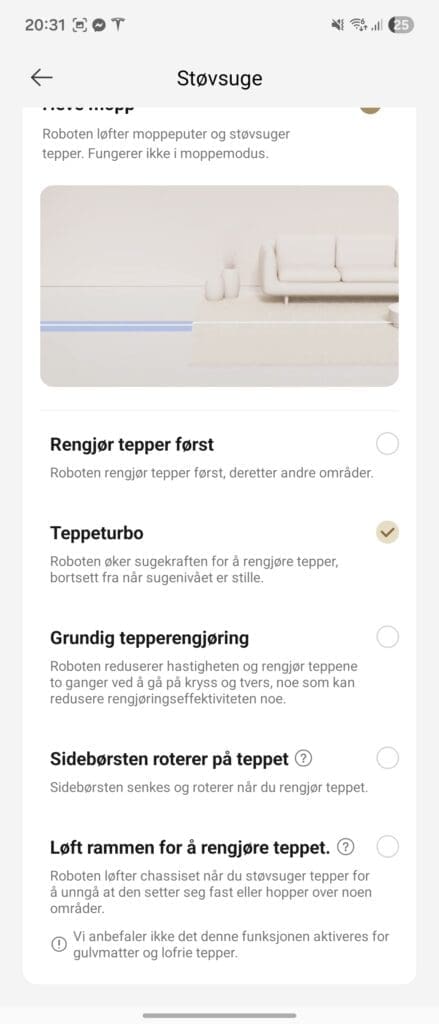Select Løft rammen for å rengjøre teppet

pyautogui.click(x=387, y=847)
